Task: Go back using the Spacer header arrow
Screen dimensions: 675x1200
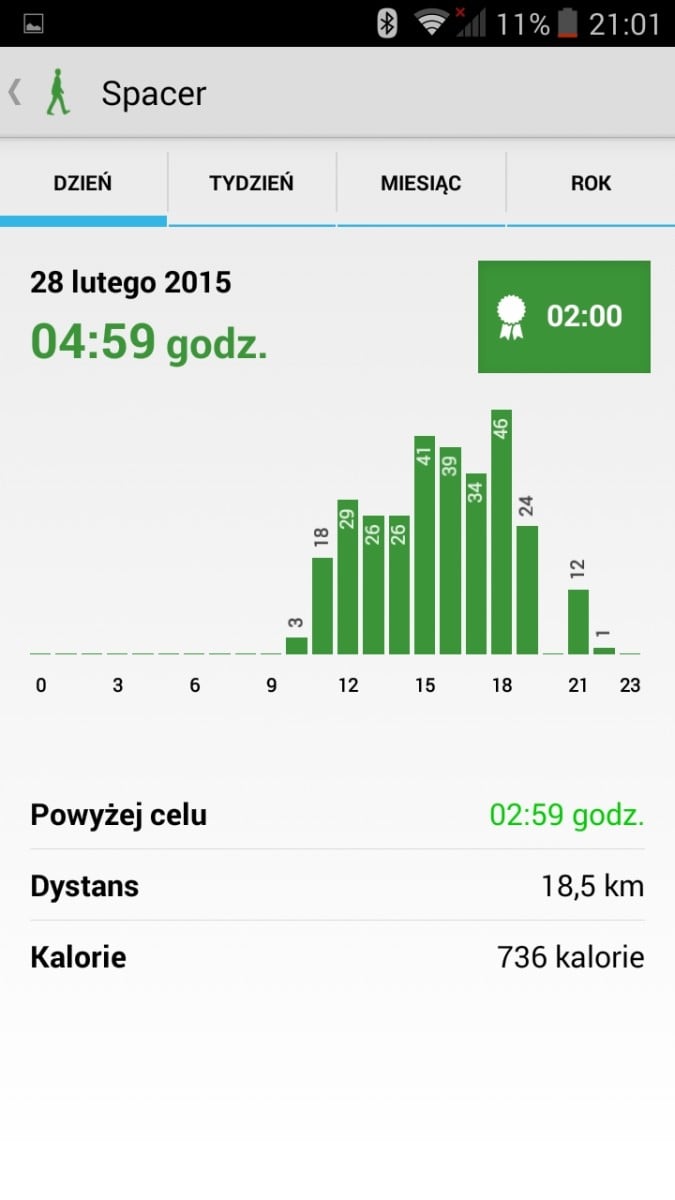Action: click(14, 93)
